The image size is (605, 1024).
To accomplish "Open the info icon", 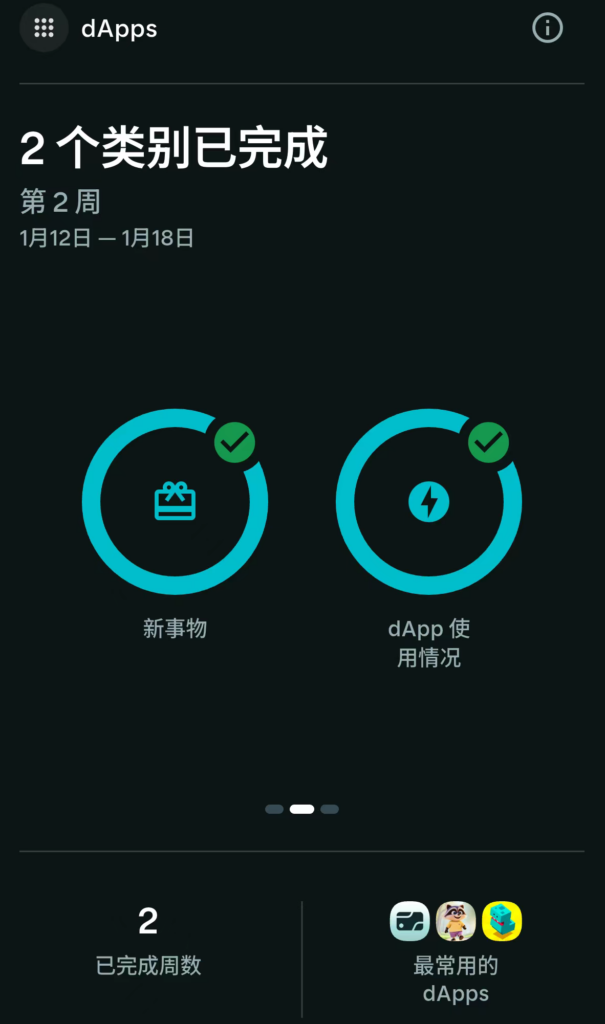I will coord(547,28).
